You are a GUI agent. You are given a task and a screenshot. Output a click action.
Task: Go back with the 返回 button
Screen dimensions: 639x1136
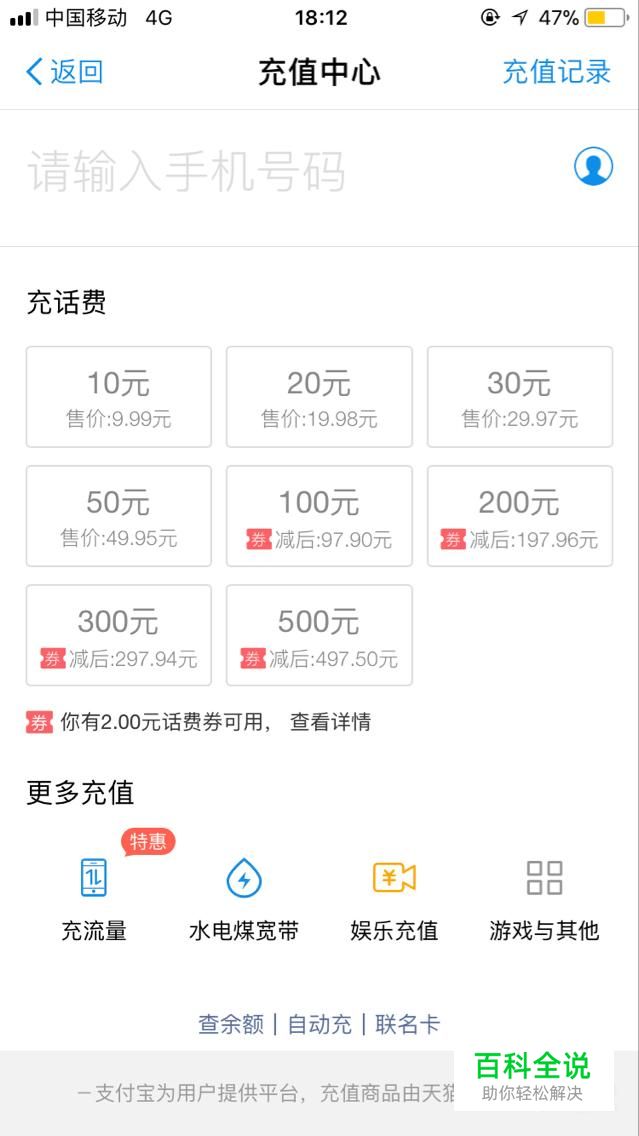64,72
